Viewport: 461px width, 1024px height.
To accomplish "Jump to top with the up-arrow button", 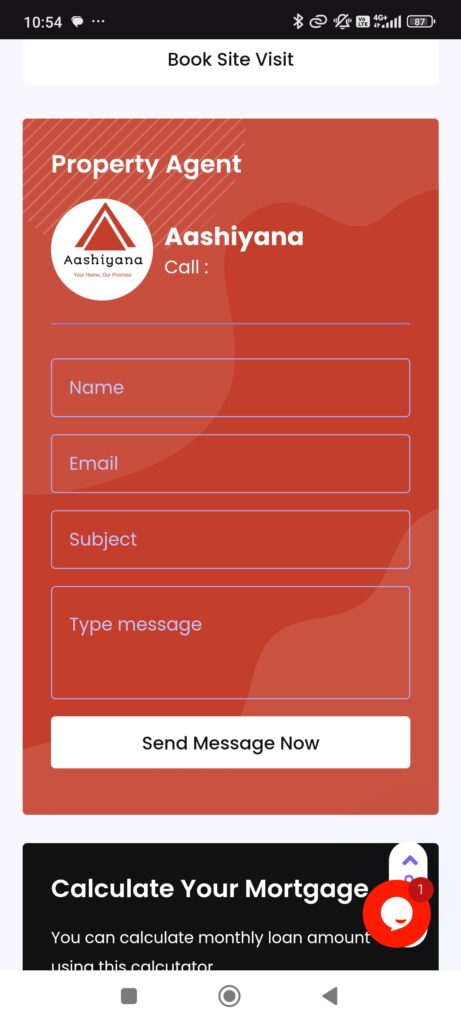I will tap(409, 861).
